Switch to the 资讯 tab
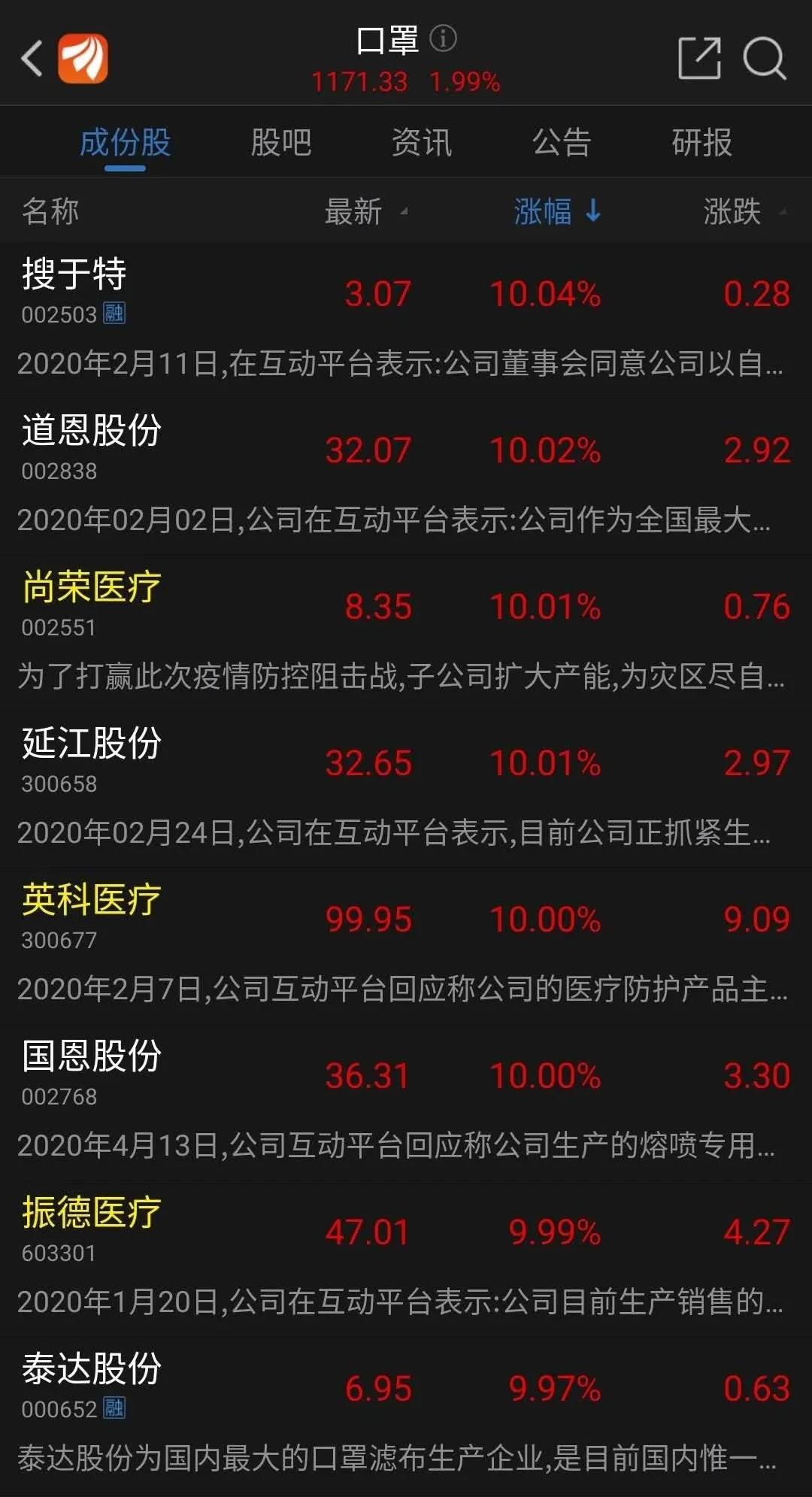This screenshot has height=1497, width=812. 422,142
